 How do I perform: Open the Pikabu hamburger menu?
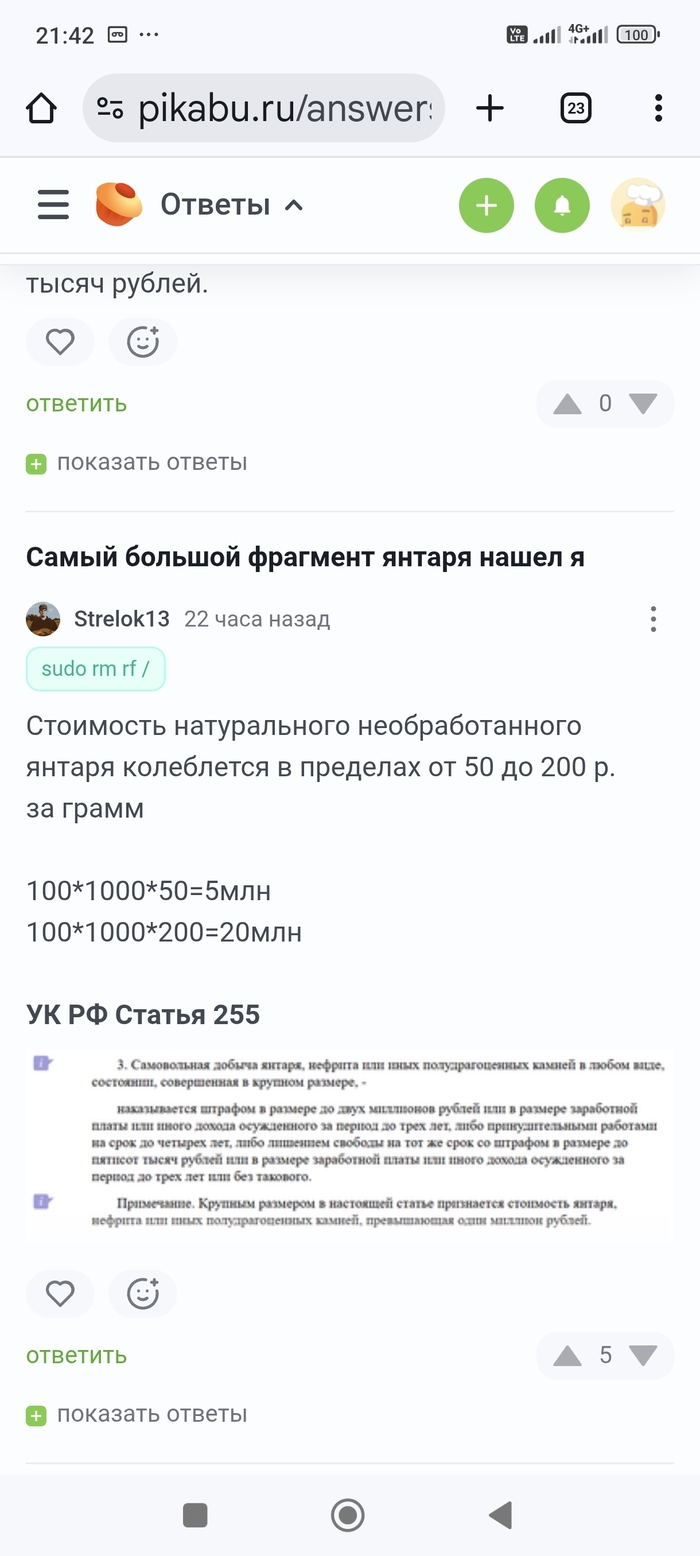point(53,205)
